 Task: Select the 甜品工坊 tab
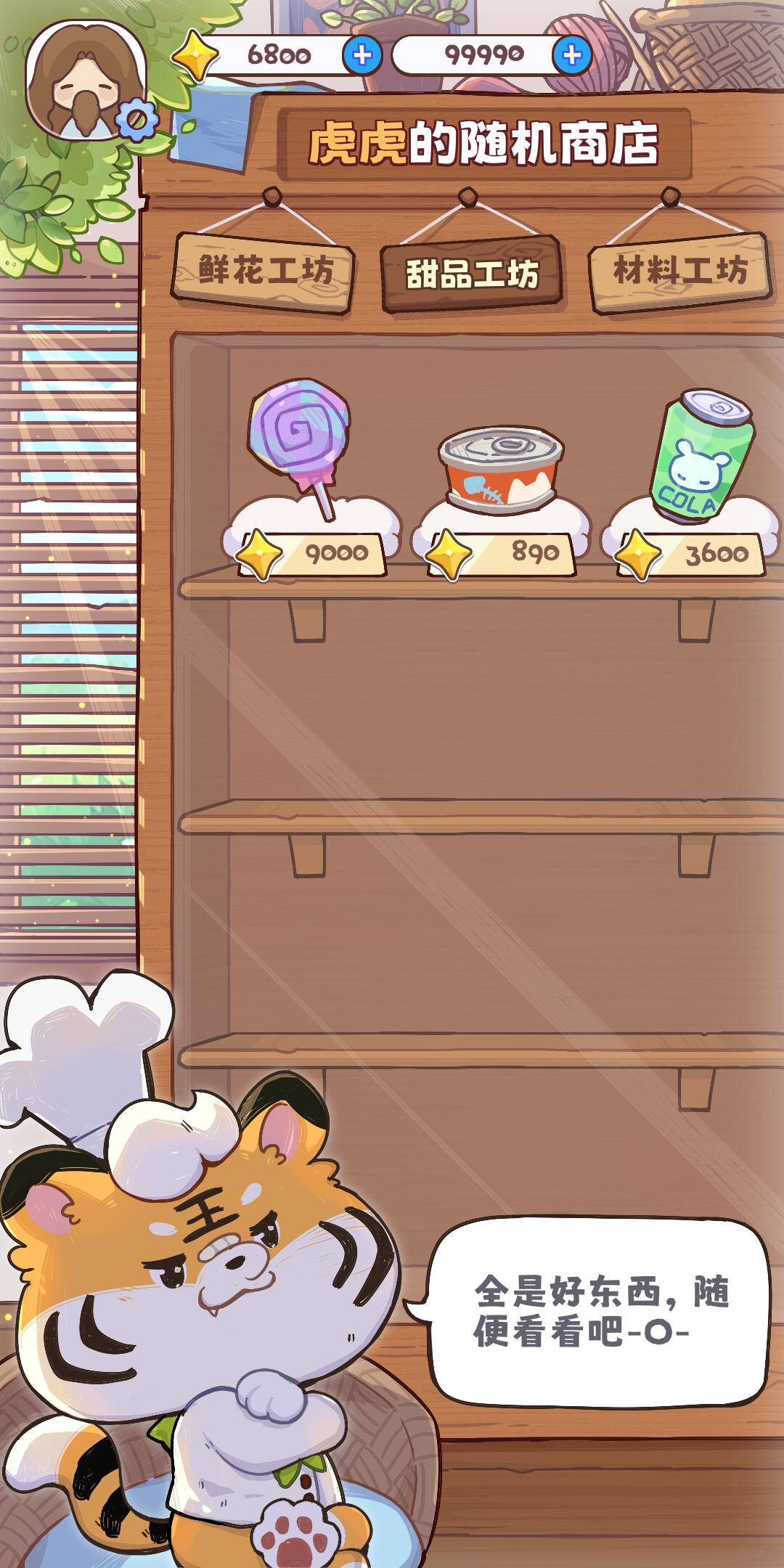pos(472,274)
